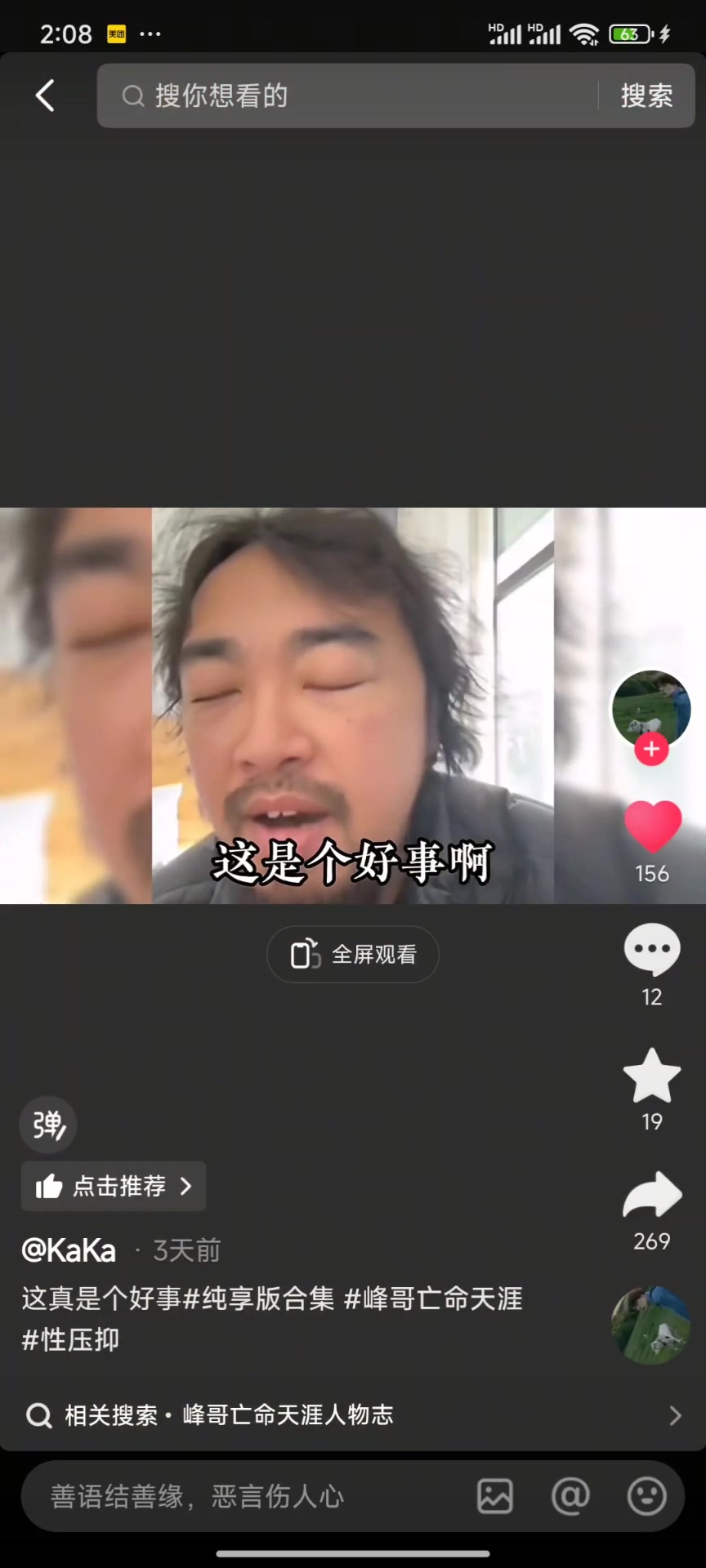
Task: Switch to 全屏观看 fullscreen mode
Action: point(353,954)
